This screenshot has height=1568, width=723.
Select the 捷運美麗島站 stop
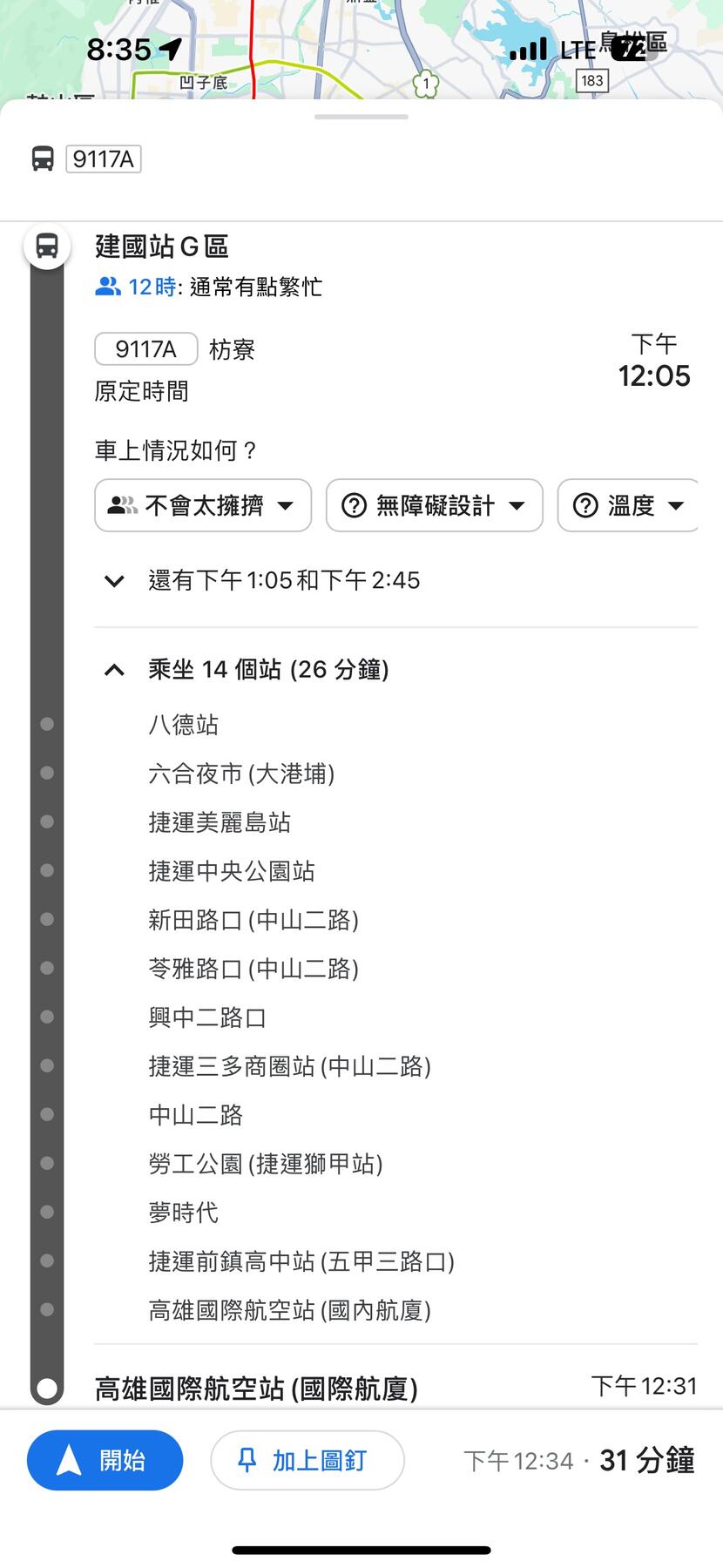click(220, 822)
